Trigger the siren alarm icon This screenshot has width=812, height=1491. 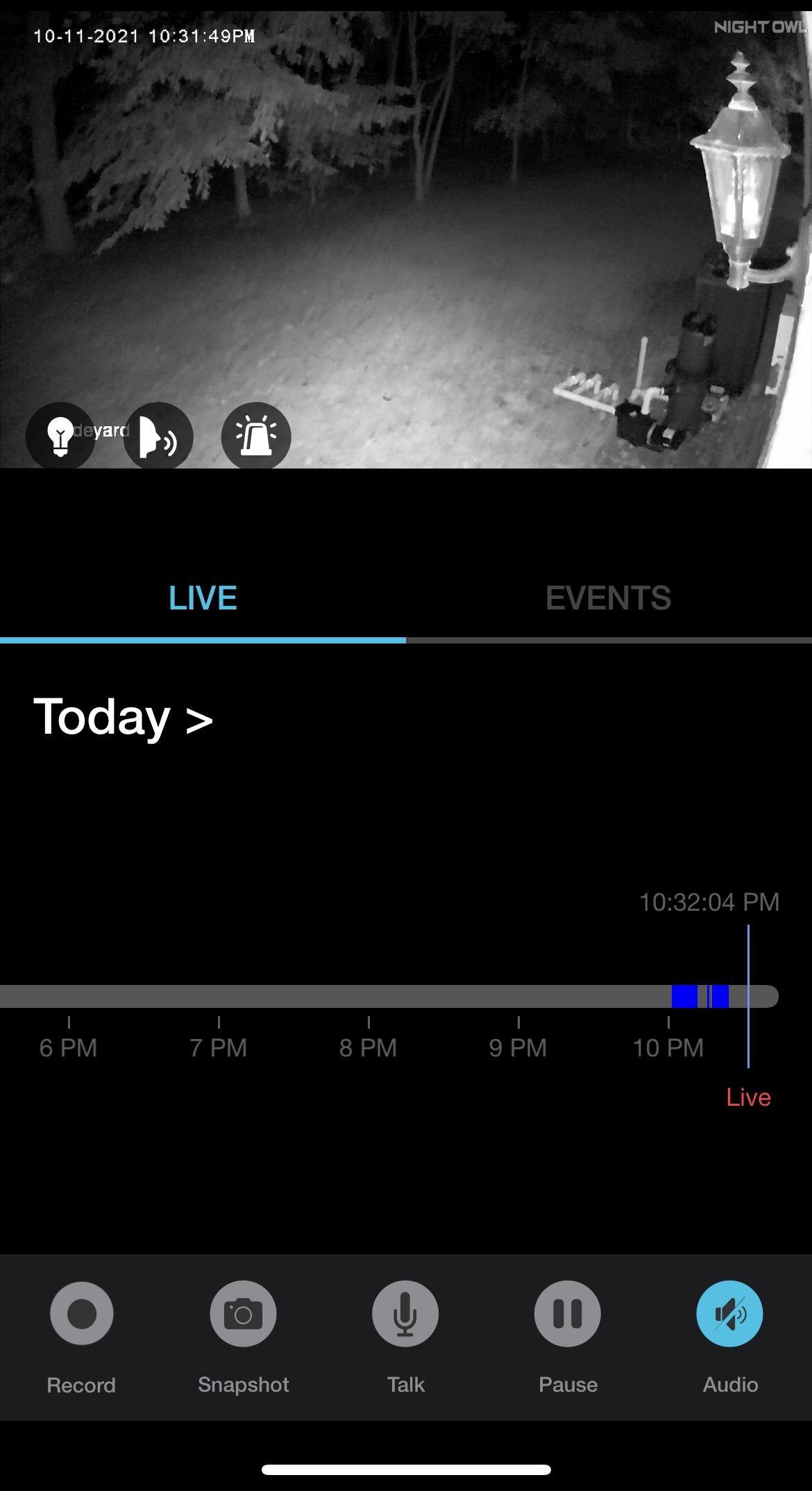click(255, 436)
